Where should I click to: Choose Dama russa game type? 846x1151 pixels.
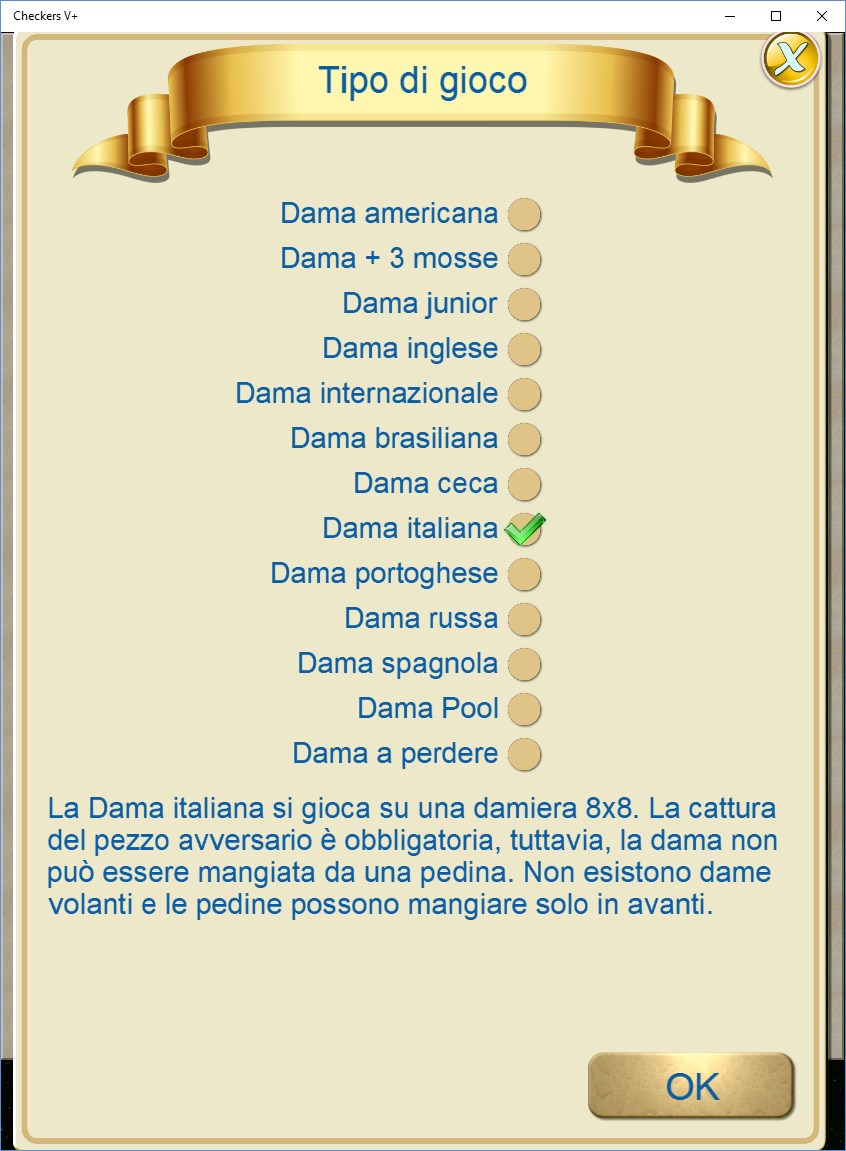tap(524, 619)
